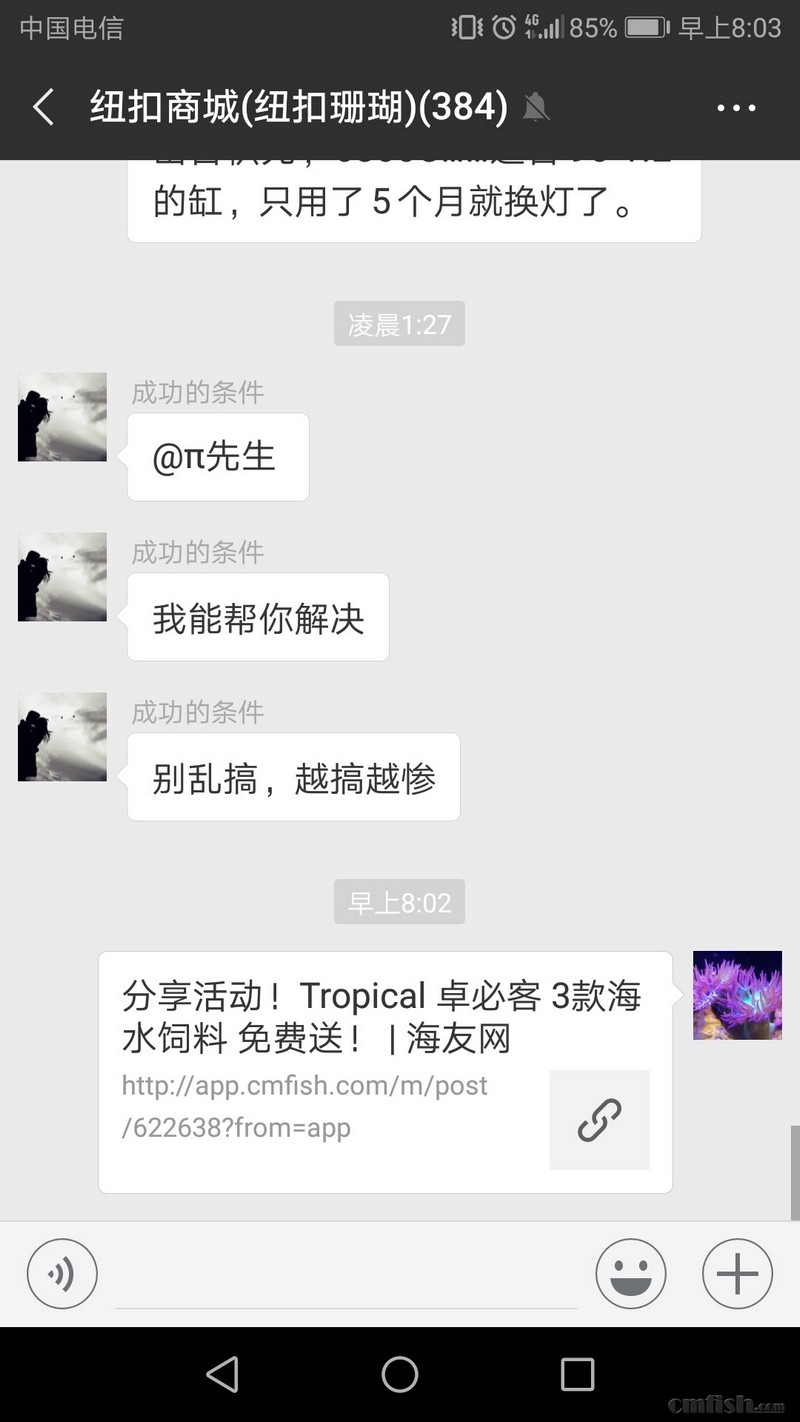Open the plus attachment menu
The image size is (800, 1422).
point(737,1274)
